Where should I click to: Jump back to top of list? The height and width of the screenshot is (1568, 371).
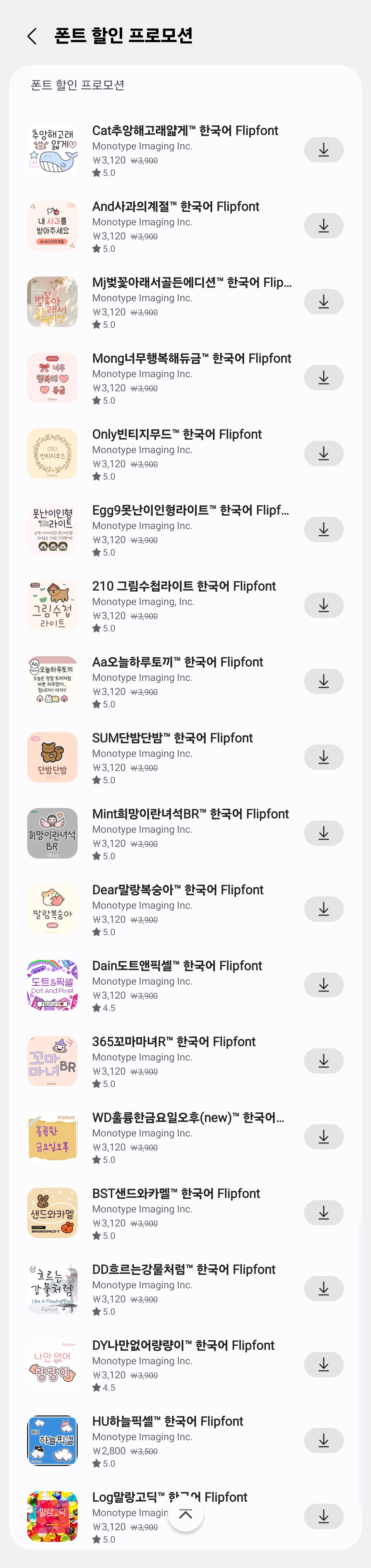click(185, 1513)
